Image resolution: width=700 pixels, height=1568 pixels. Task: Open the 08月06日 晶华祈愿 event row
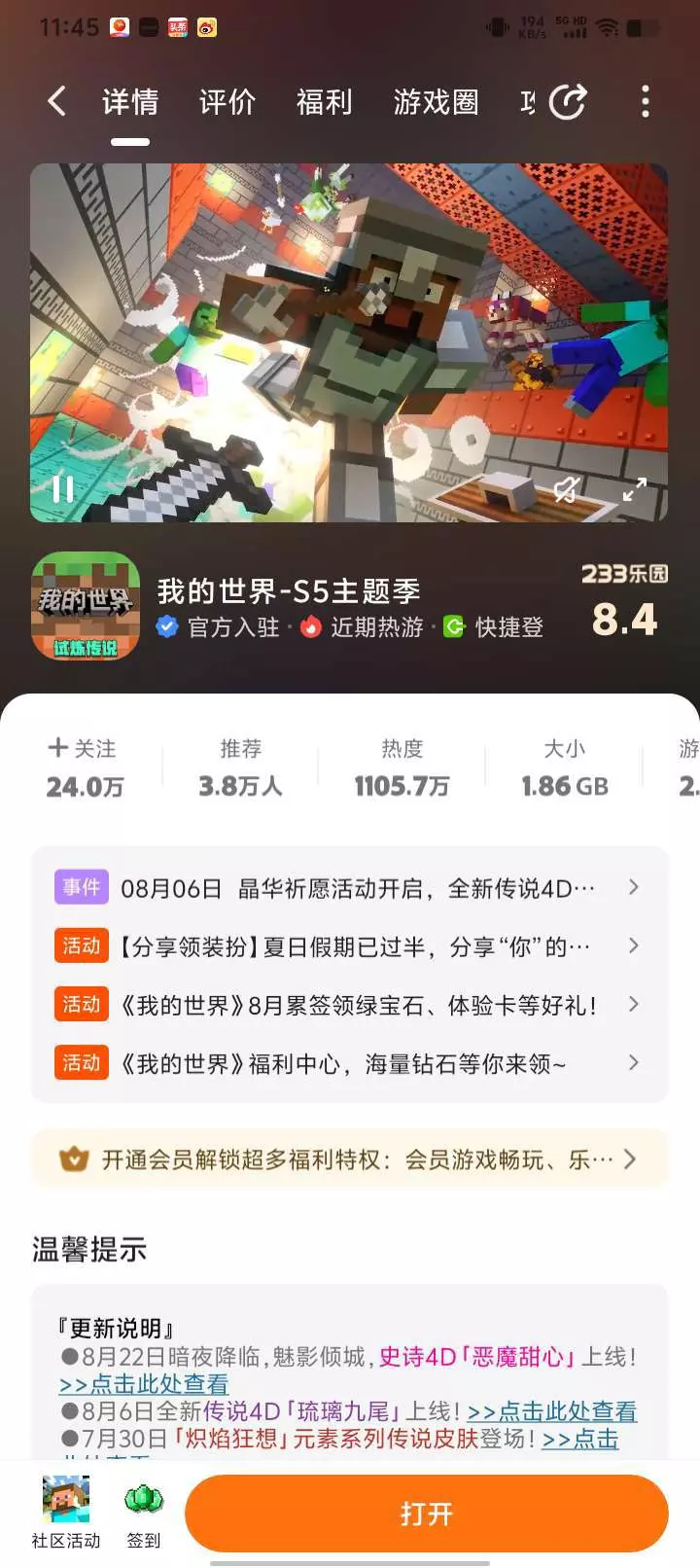350,887
